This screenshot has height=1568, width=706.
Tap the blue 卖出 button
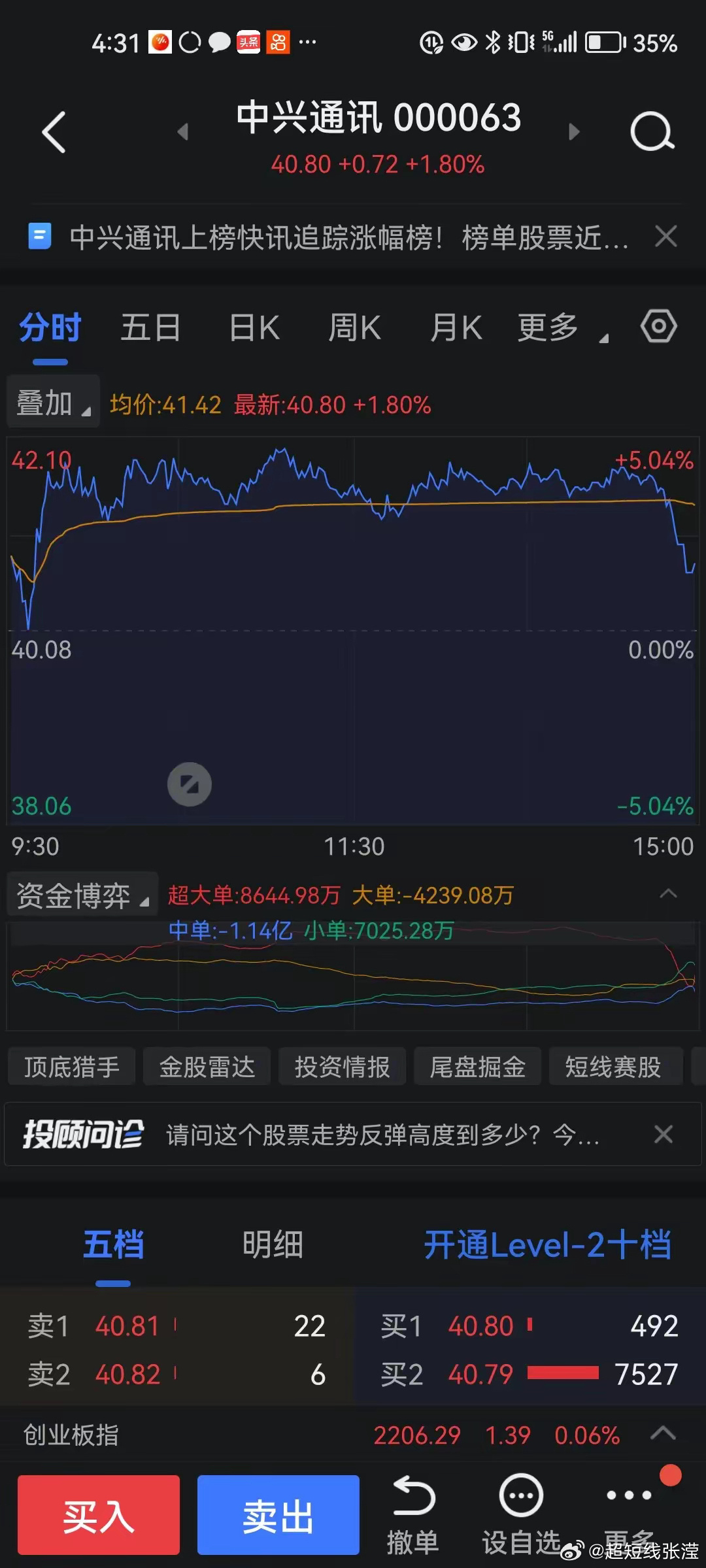pyautogui.click(x=278, y=1515)
